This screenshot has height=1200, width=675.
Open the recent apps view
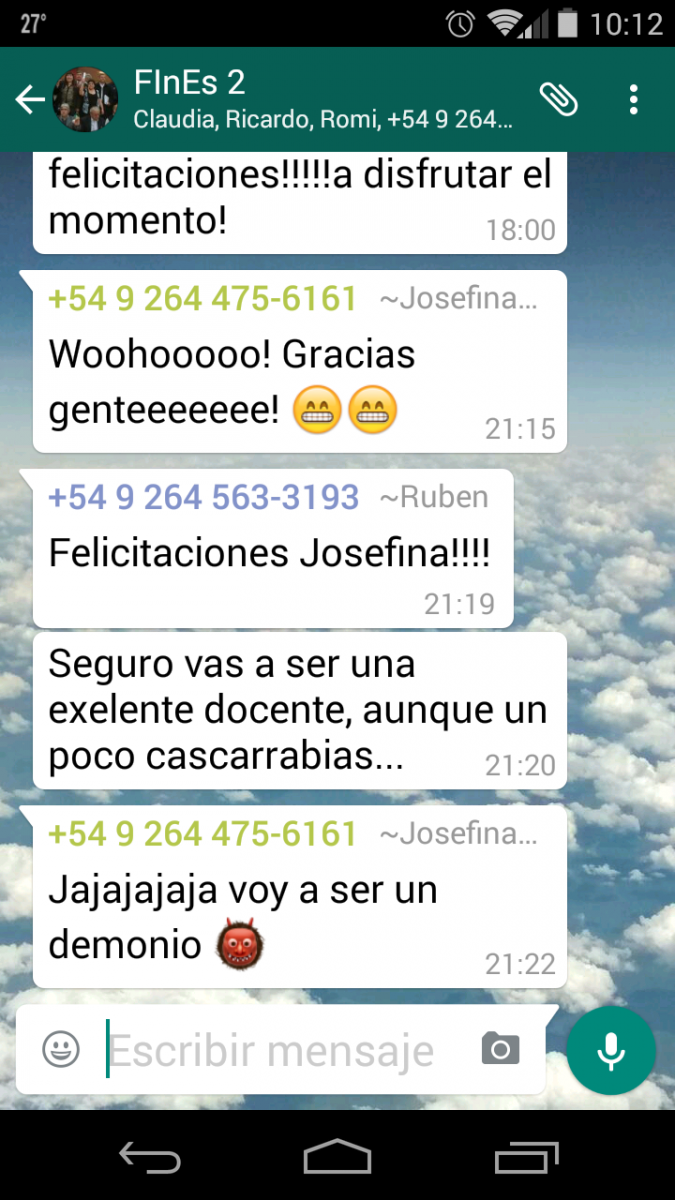526,1156
